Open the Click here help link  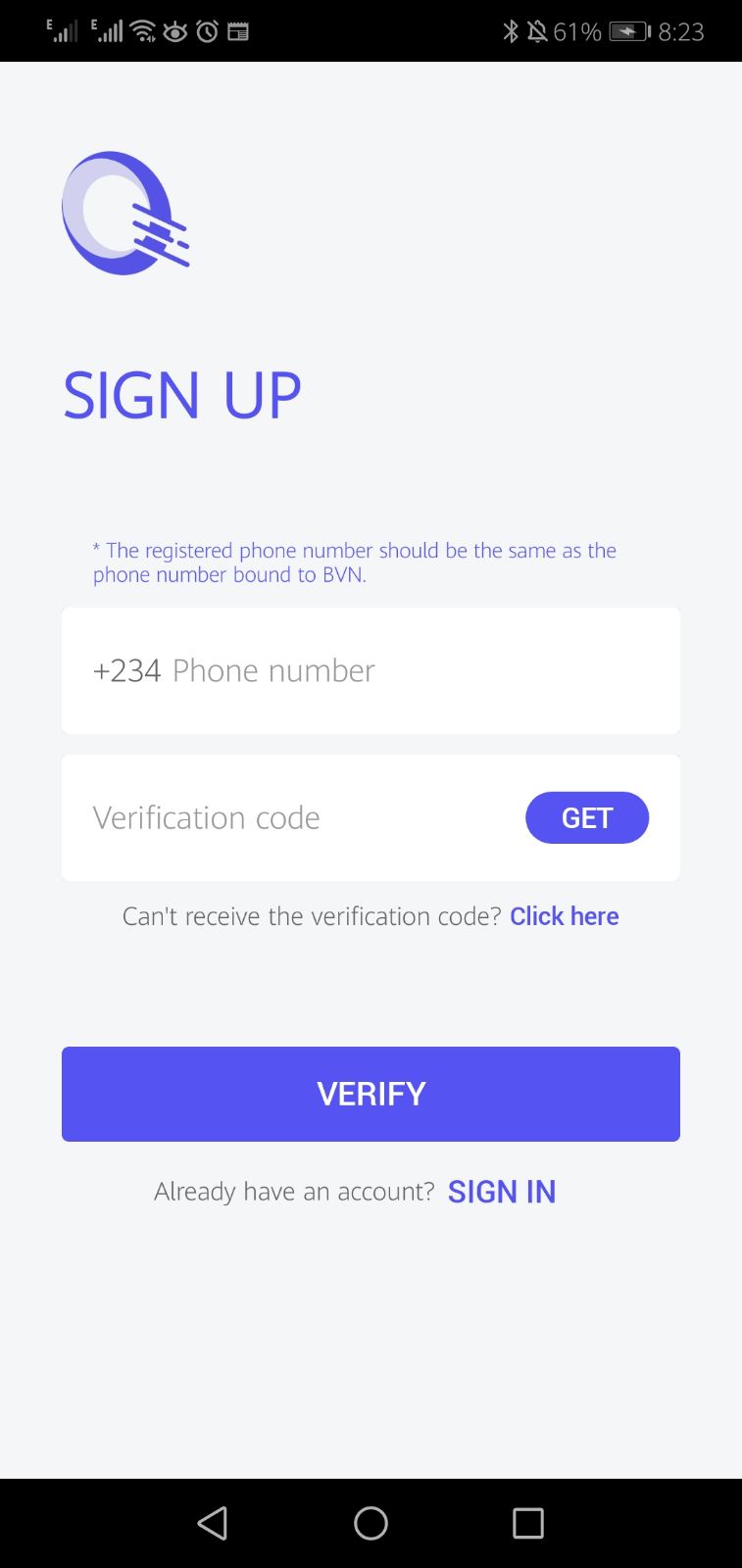point(564,916)
